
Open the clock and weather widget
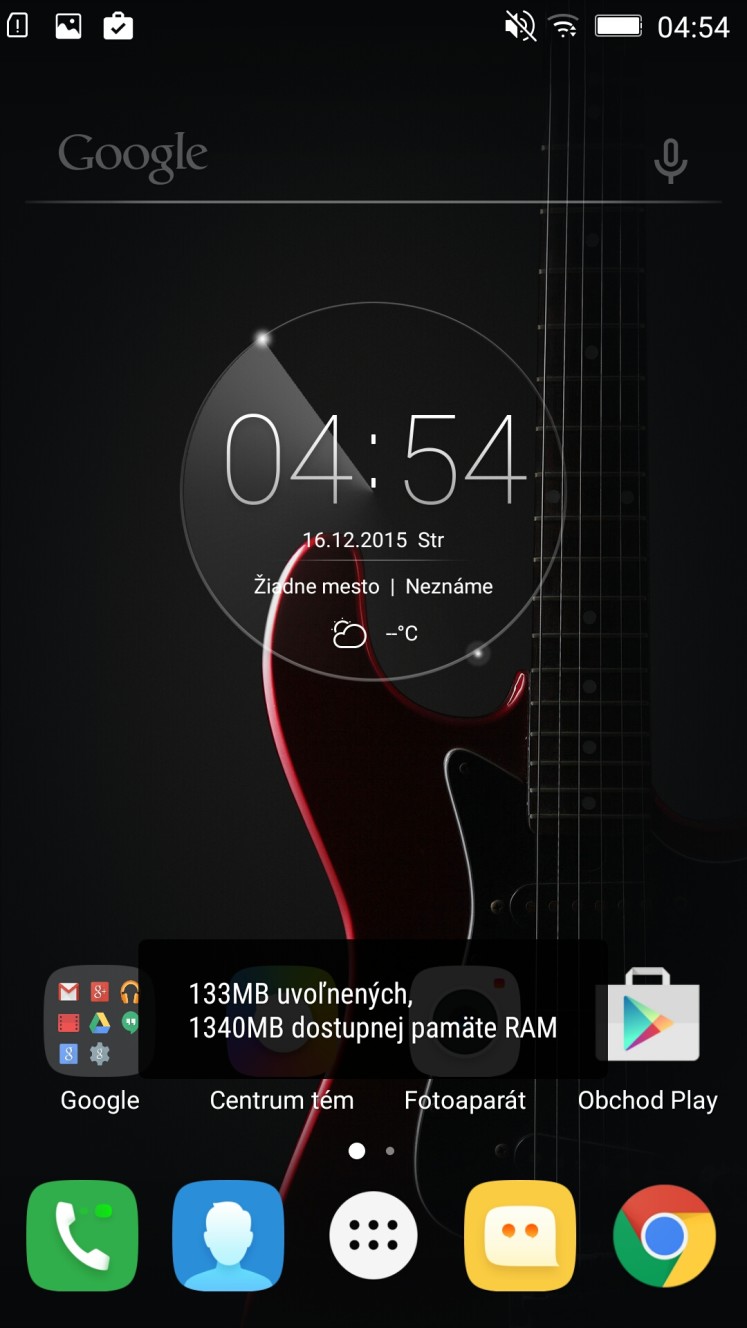point(373,491)
